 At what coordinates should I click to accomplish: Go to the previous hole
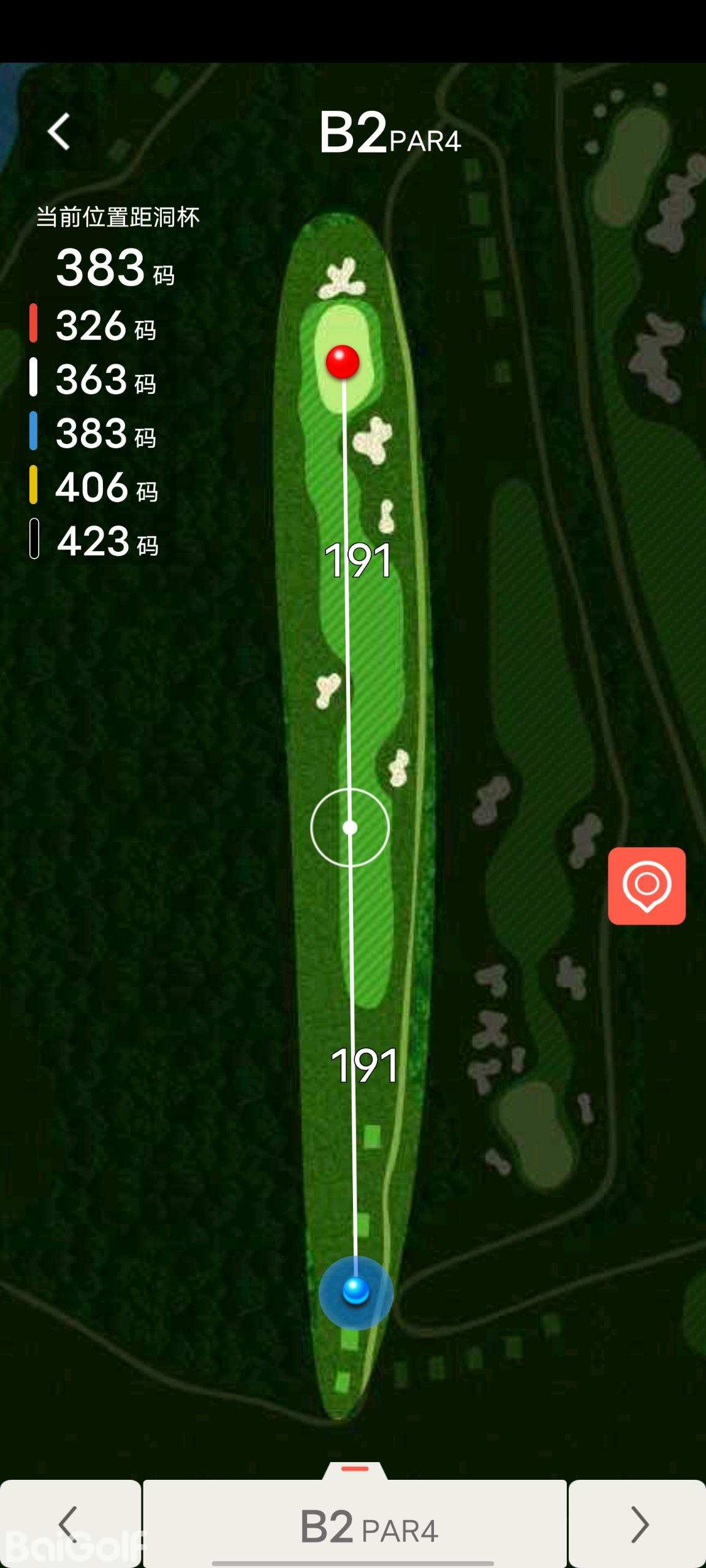coord(69,1524)
